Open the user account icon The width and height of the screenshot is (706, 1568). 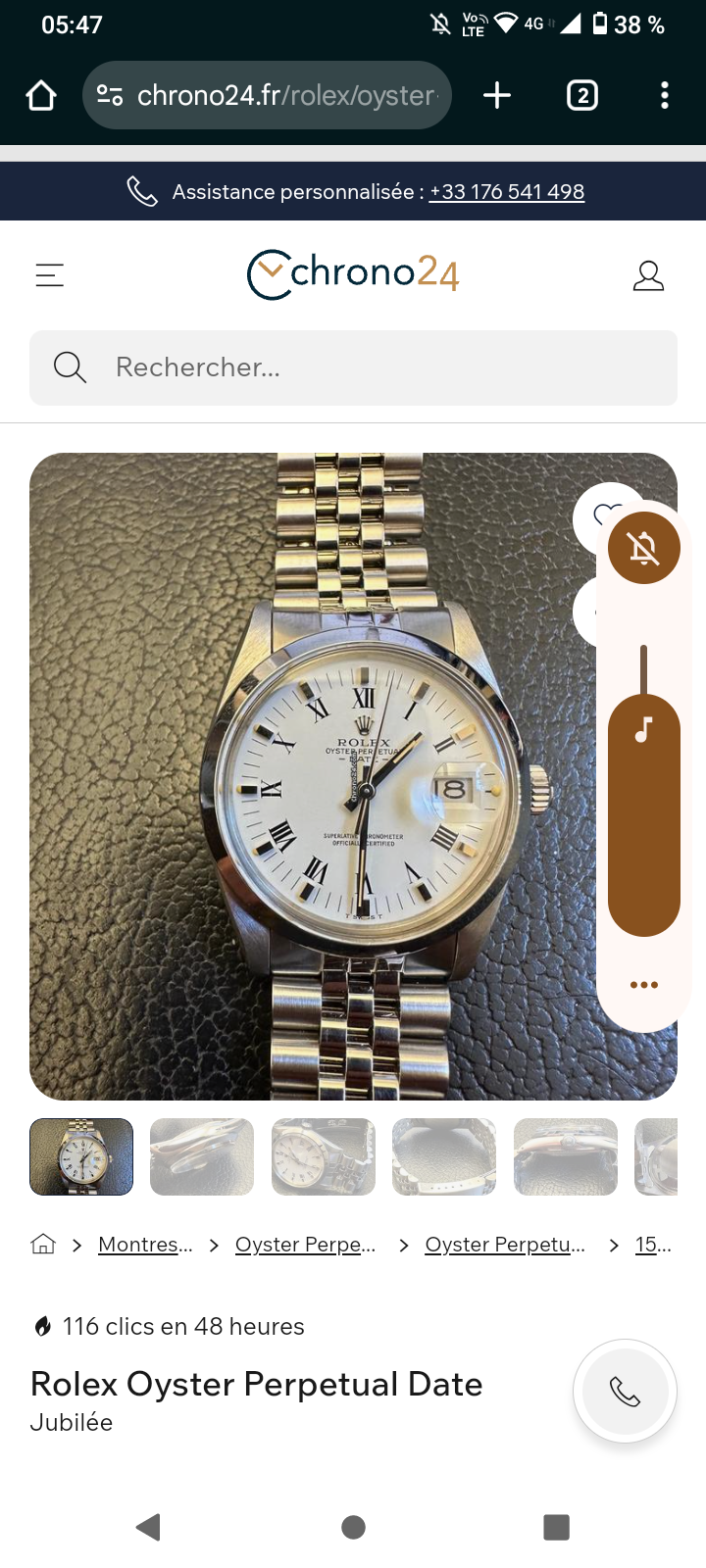pos(648,275)
